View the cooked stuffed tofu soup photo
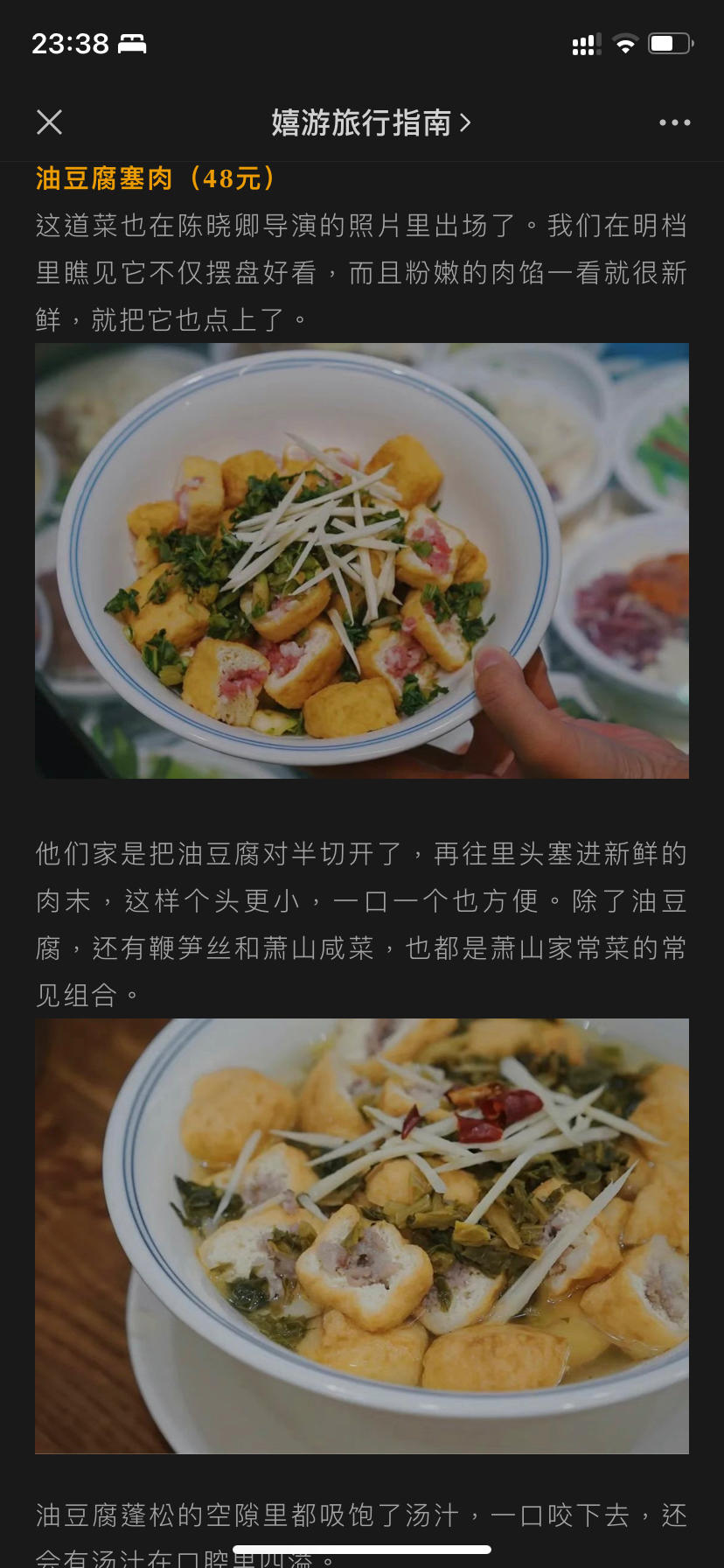This screenshot has width=724, height=1568. (x=362, y=1235)
